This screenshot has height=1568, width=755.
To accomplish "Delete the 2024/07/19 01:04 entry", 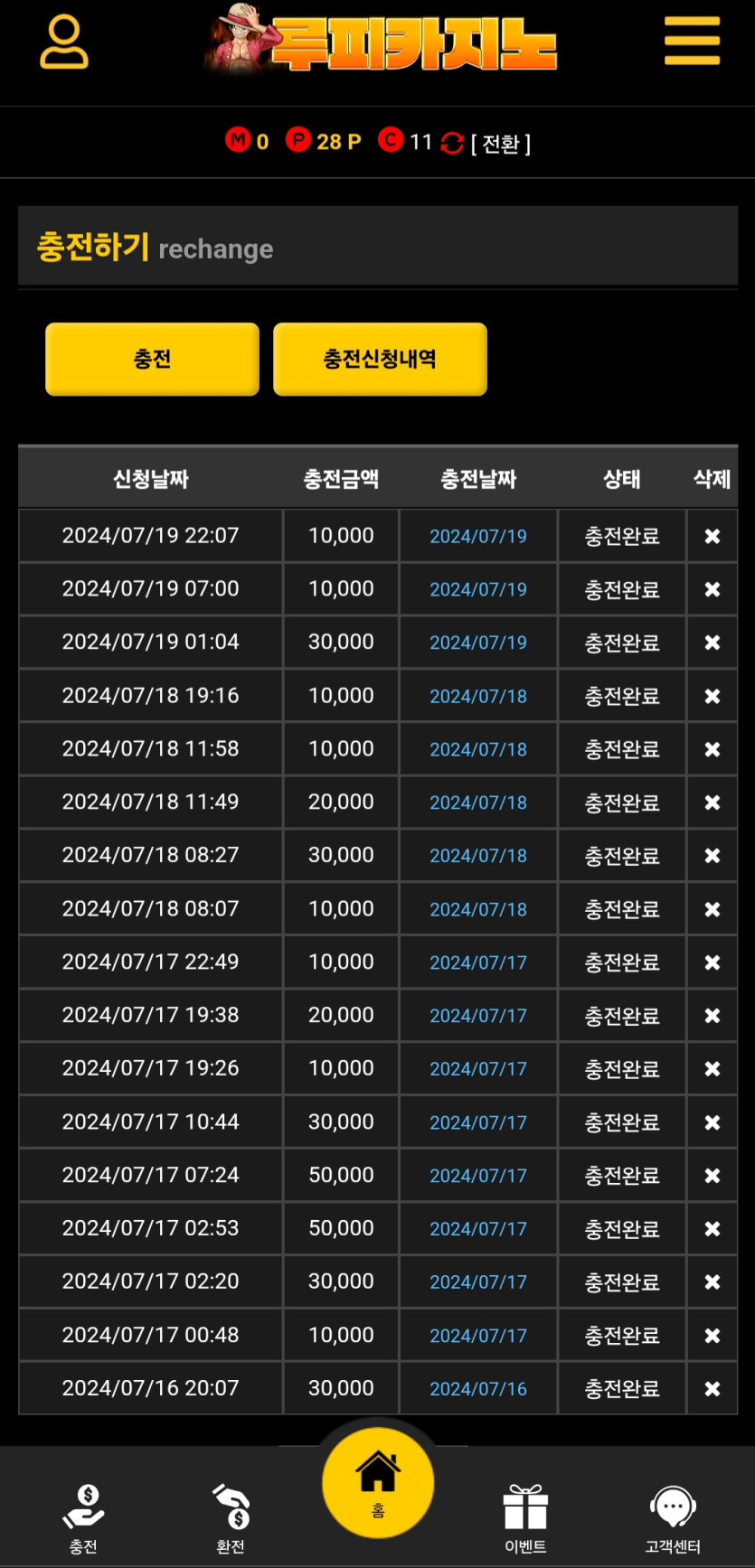I will (713, 643).
